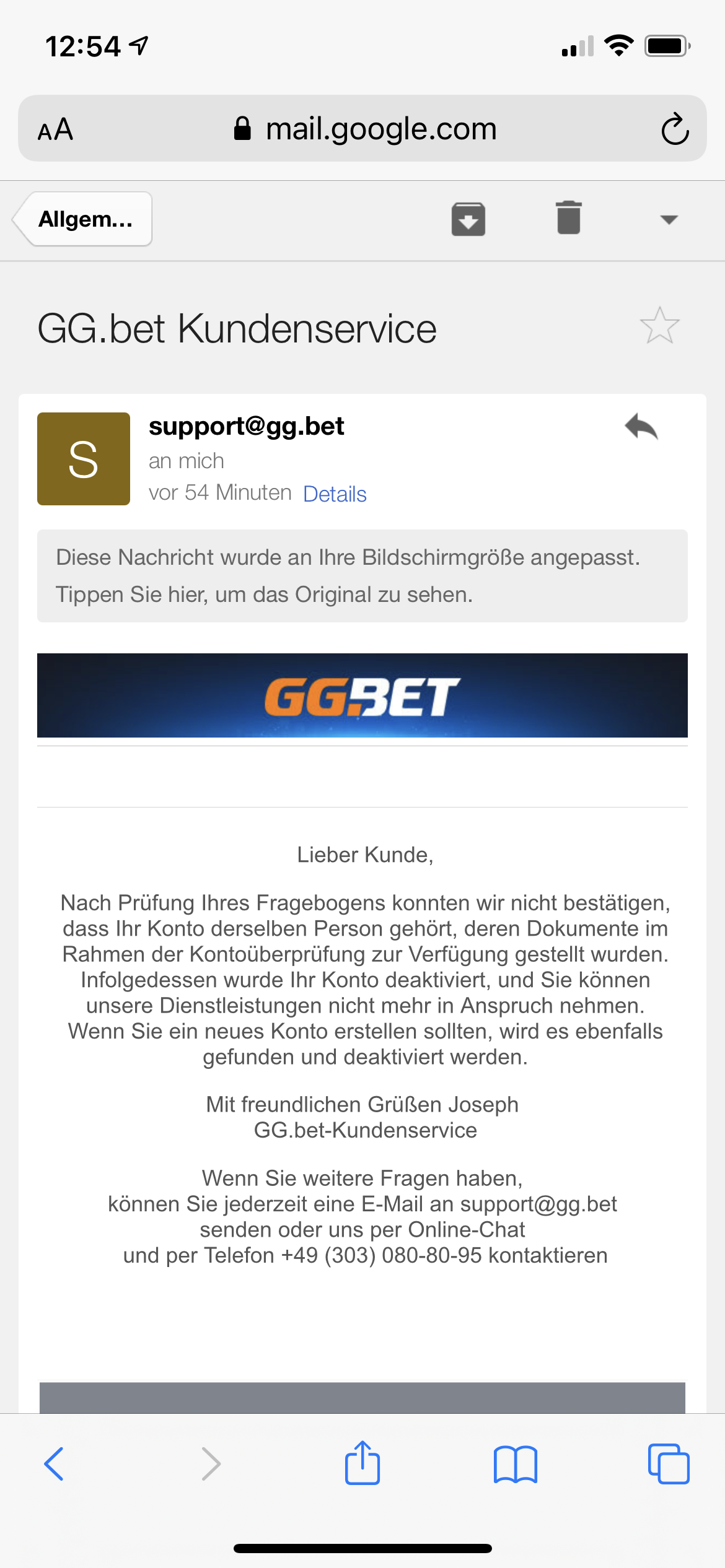The width and height of the screenshot is (725, 1568).
Task: Go back to the Allgemein inbox
Action: (x=83, y=219)
